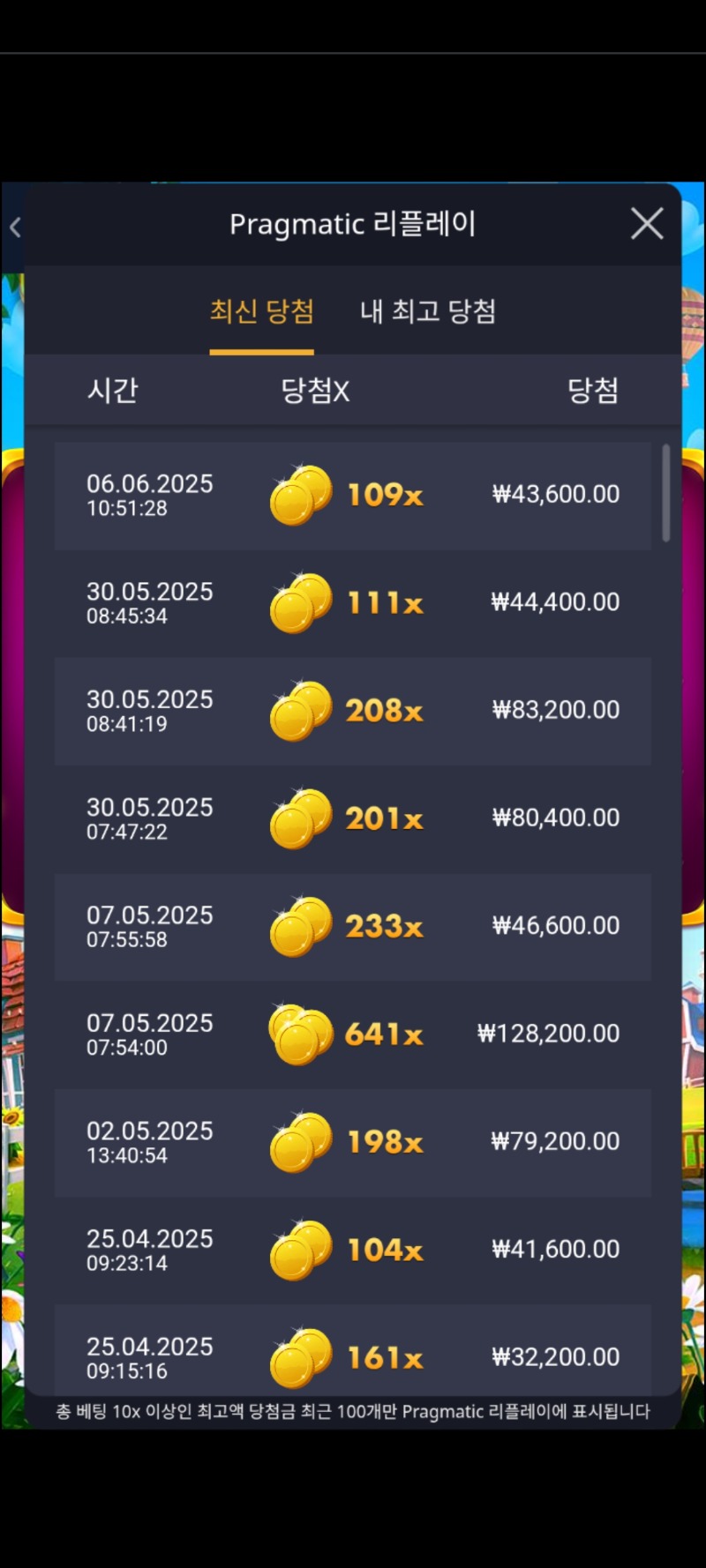The height and width of the screenshot is (1568, 706).
Task: Go back with the left arrow
Action: 15,228
